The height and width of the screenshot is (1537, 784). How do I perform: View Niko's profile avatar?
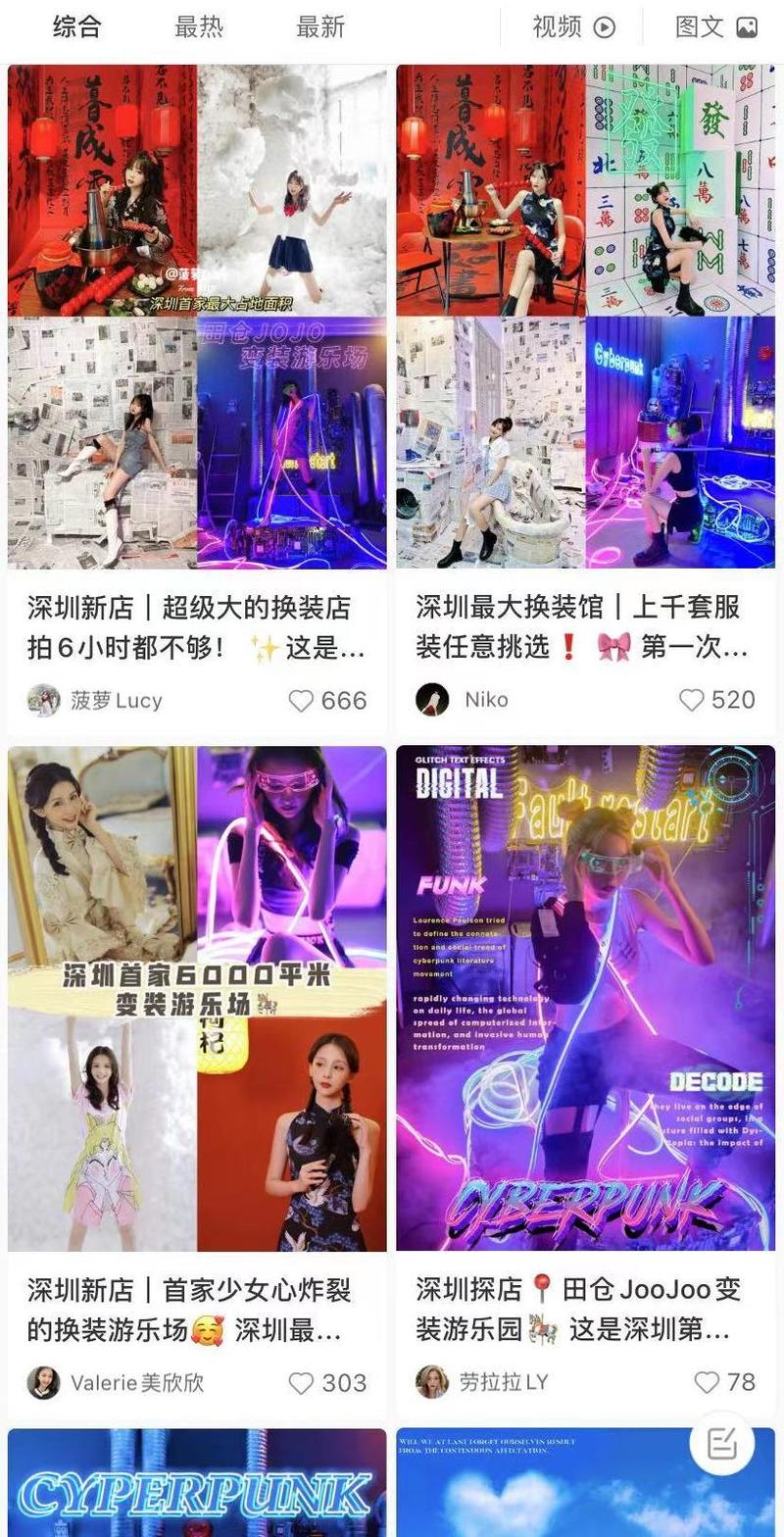pos(432,699)
